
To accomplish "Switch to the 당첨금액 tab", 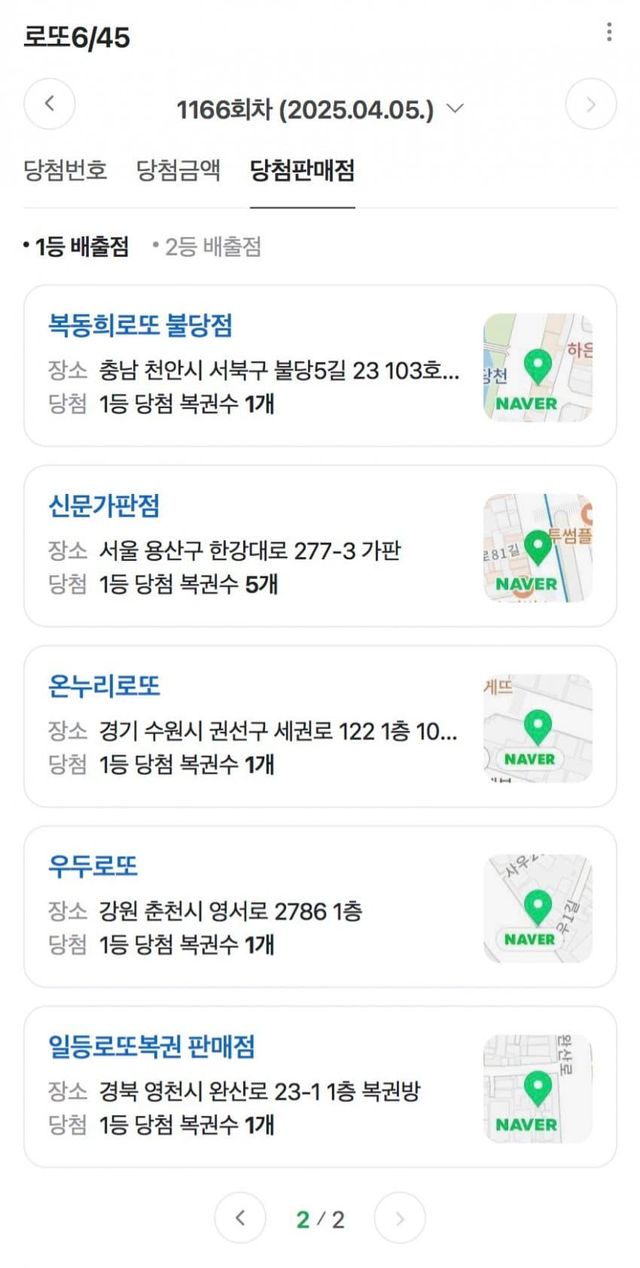I will click(x=178, y=170).
